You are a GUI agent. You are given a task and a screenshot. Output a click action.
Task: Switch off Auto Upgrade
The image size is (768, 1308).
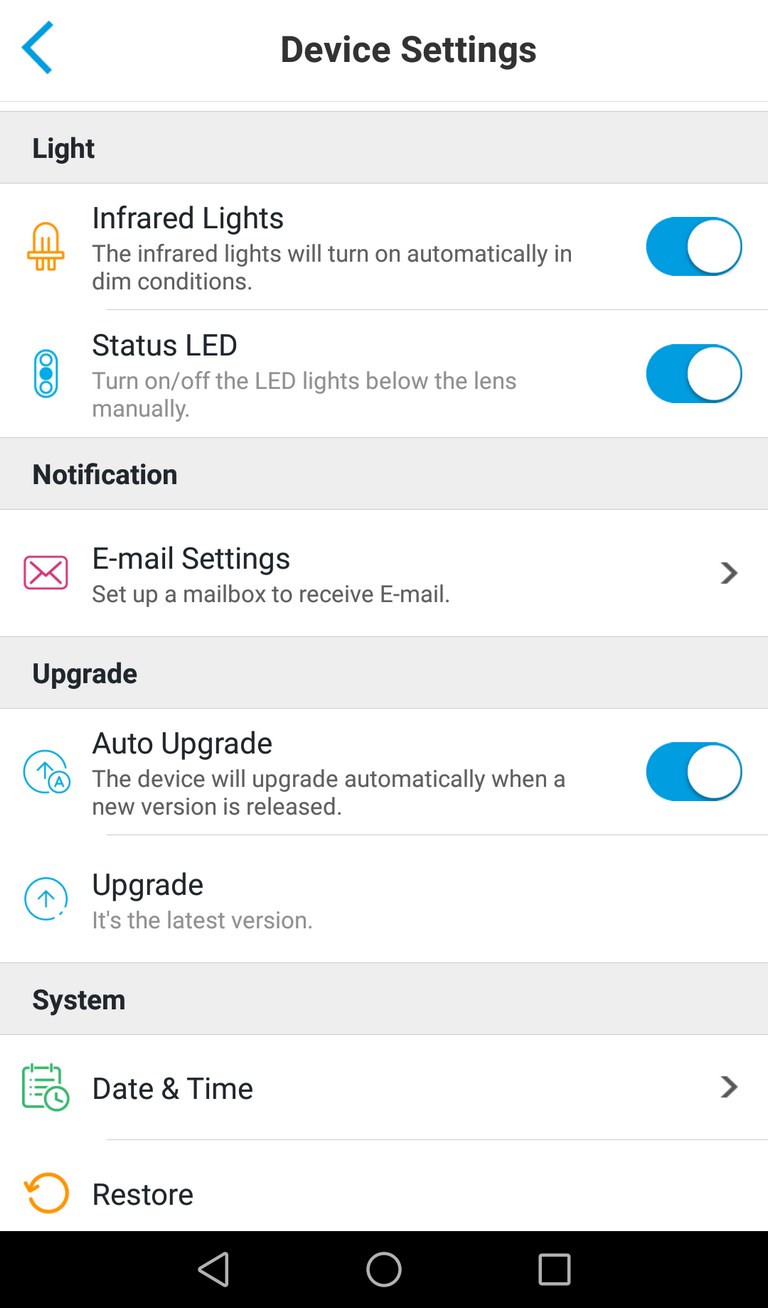point(694,772)
